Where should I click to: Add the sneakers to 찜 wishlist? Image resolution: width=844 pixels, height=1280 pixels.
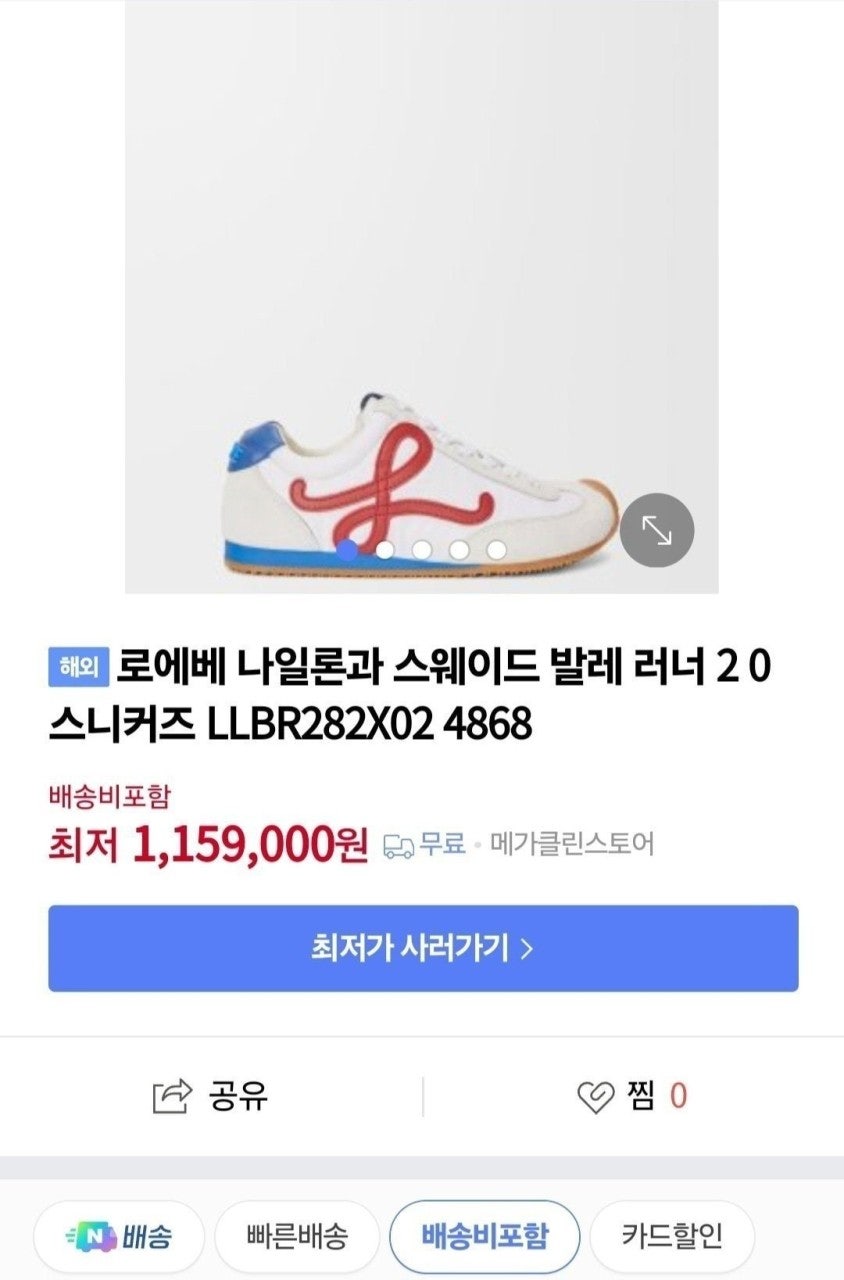click(x=633, y=1096)
